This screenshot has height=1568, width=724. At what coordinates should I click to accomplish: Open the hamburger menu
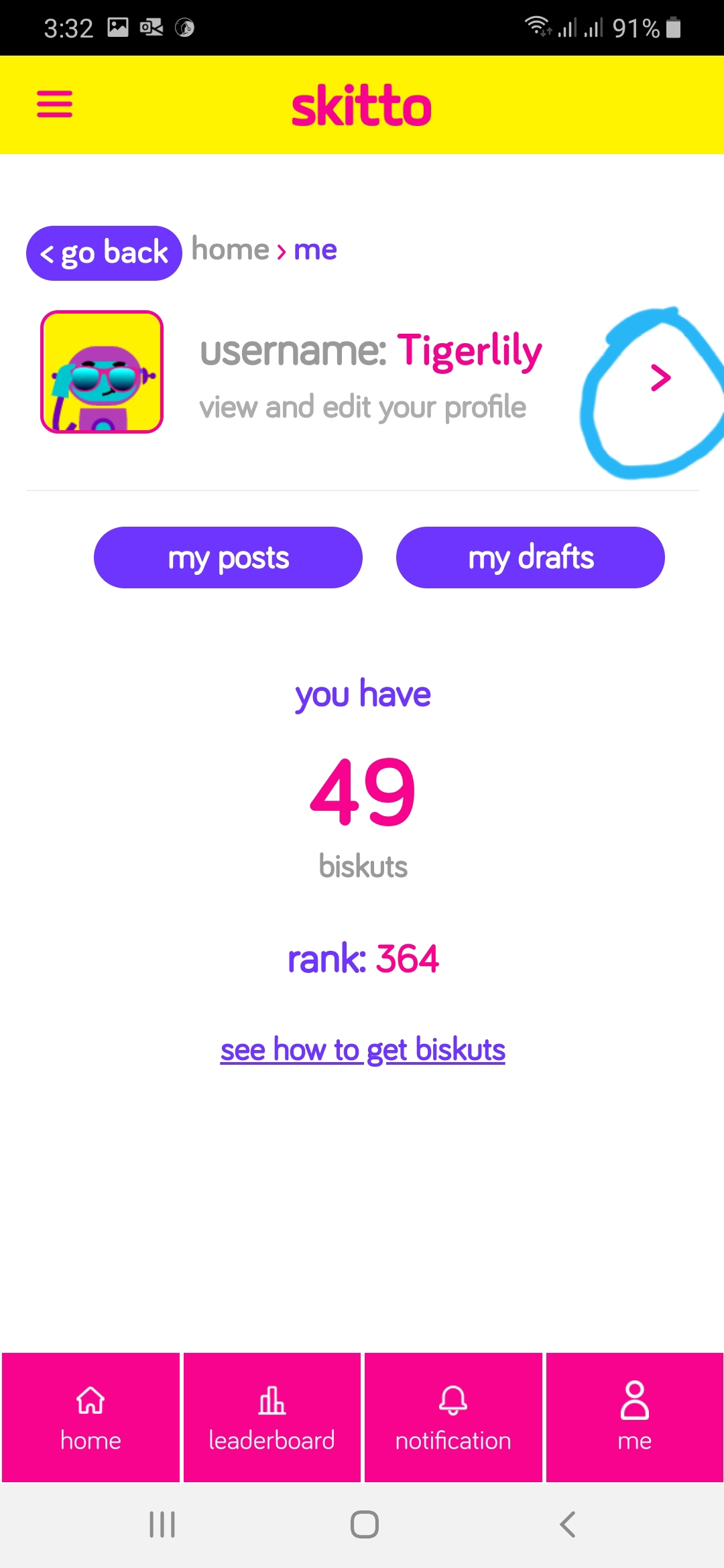(54, 105)
